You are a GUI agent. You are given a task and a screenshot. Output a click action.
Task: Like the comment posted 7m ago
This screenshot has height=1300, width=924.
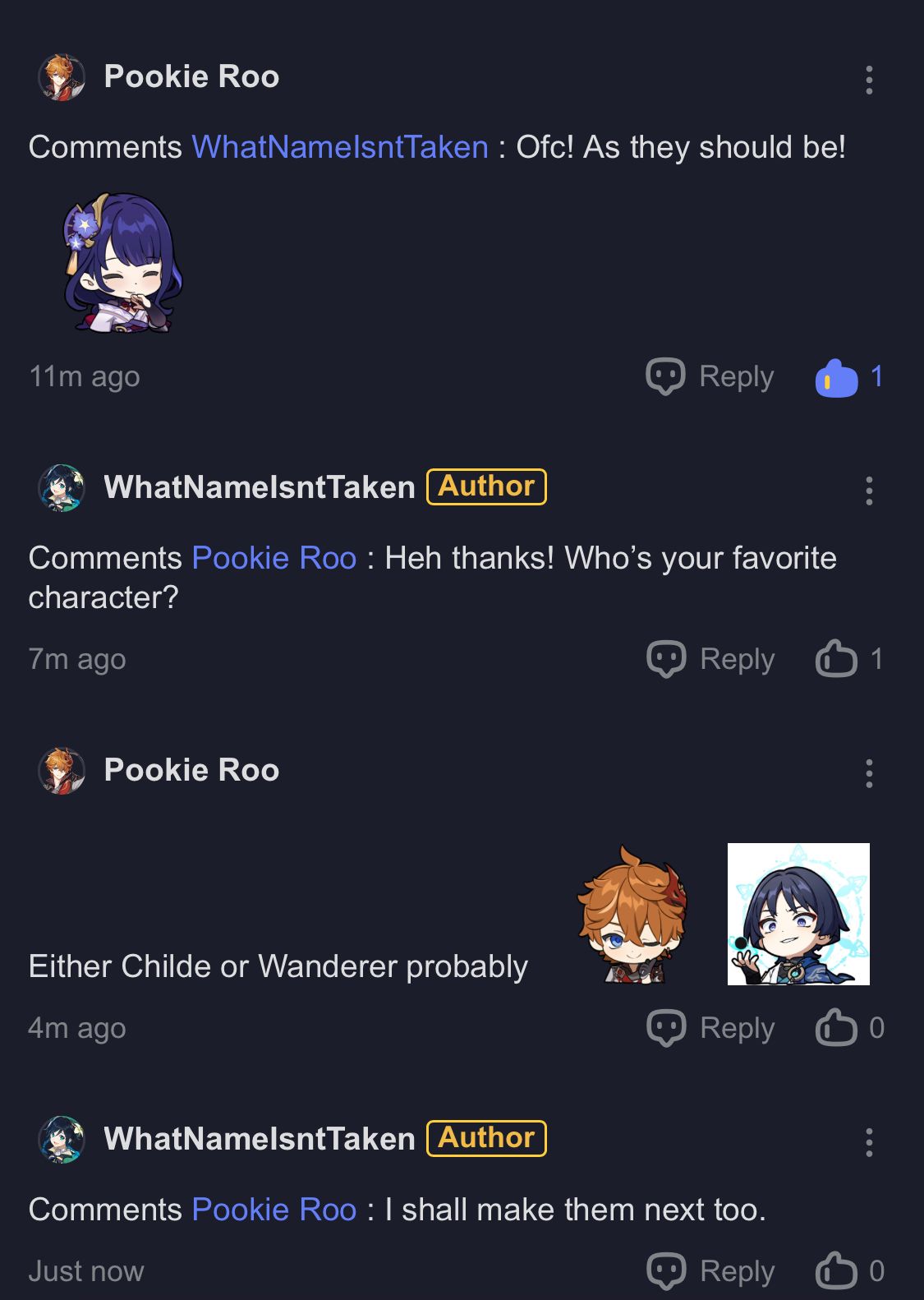coord(836,659)
